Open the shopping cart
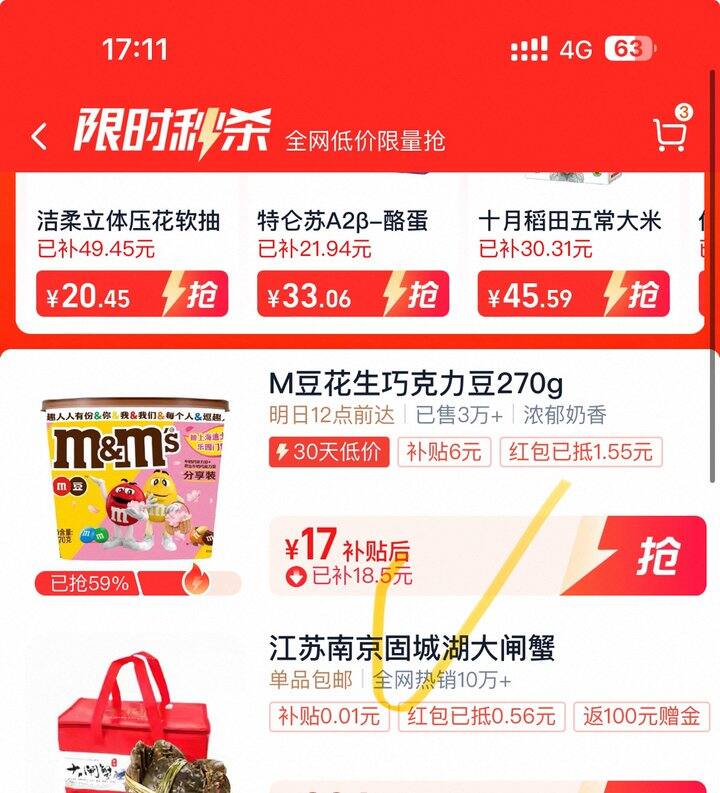 (x=669, y=133)
